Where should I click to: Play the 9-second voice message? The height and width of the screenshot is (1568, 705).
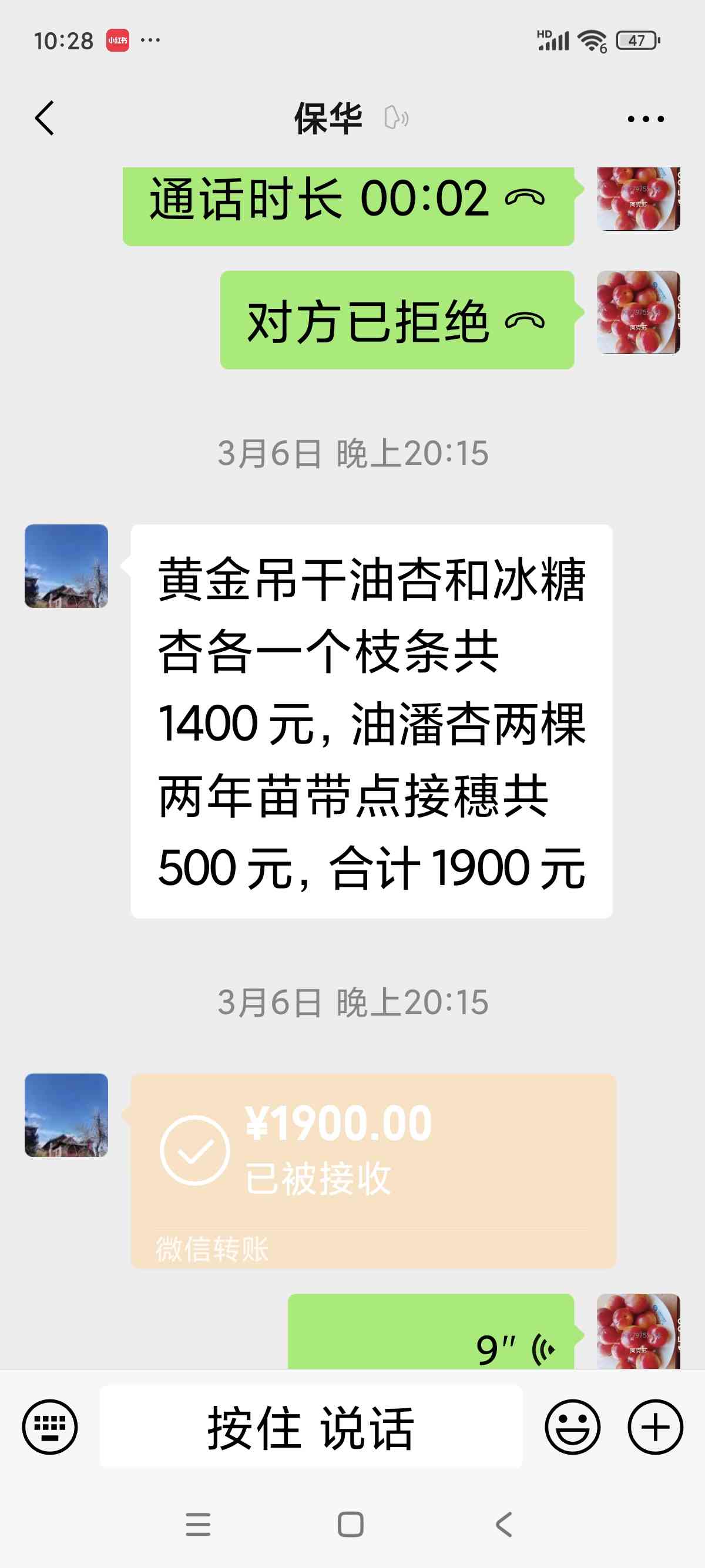pos(431,1333)
